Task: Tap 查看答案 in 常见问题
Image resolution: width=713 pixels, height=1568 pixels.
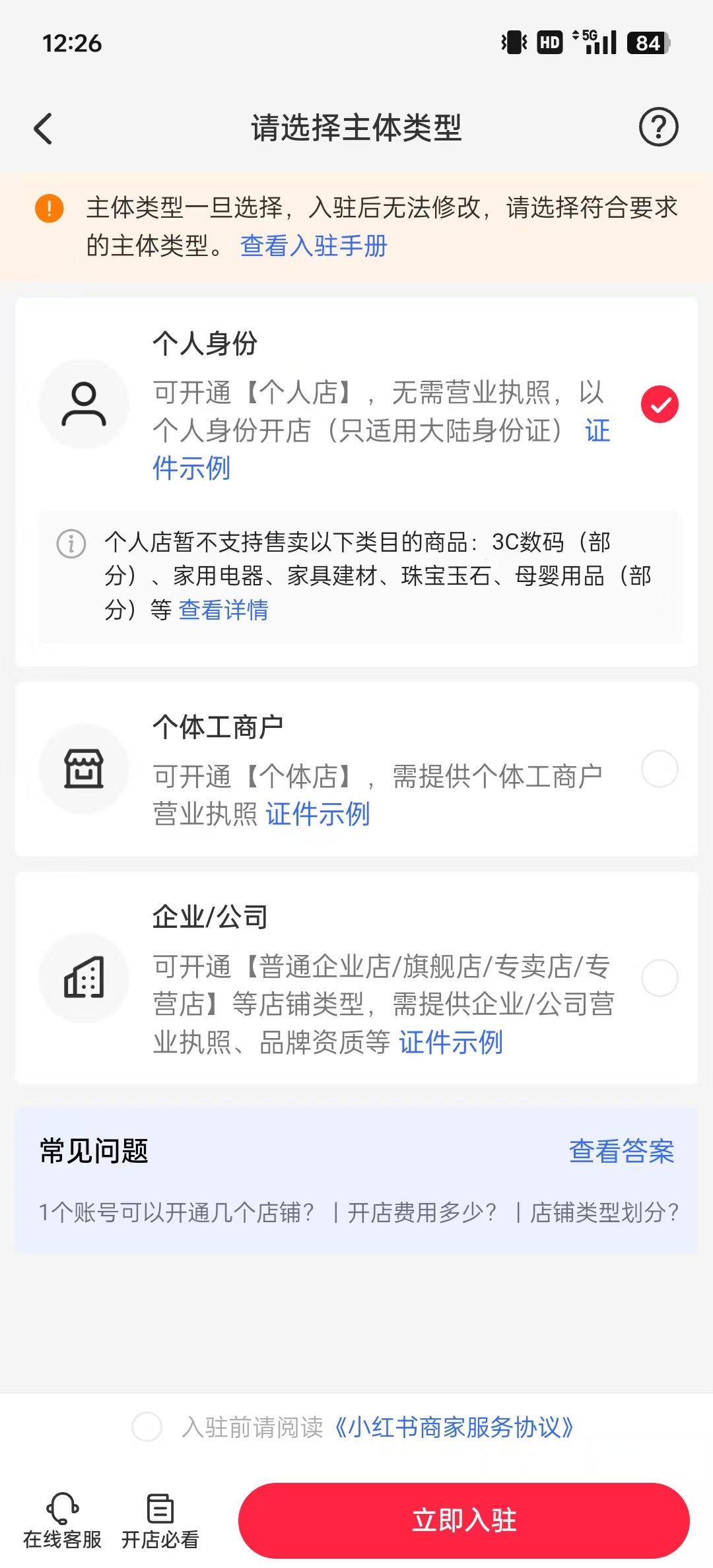Action: point(621,1151)
